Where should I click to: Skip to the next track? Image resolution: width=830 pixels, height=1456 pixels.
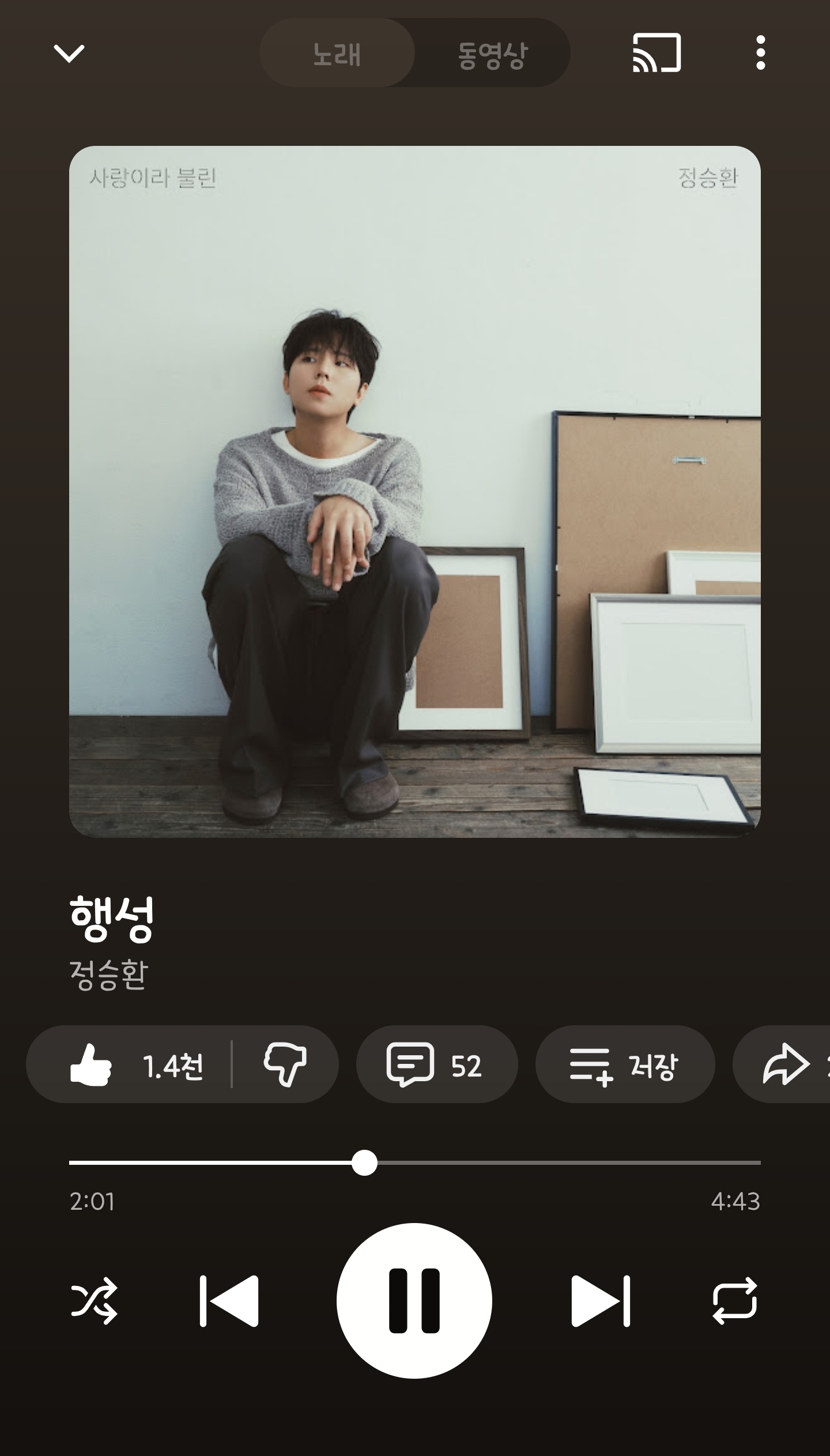601,1301
